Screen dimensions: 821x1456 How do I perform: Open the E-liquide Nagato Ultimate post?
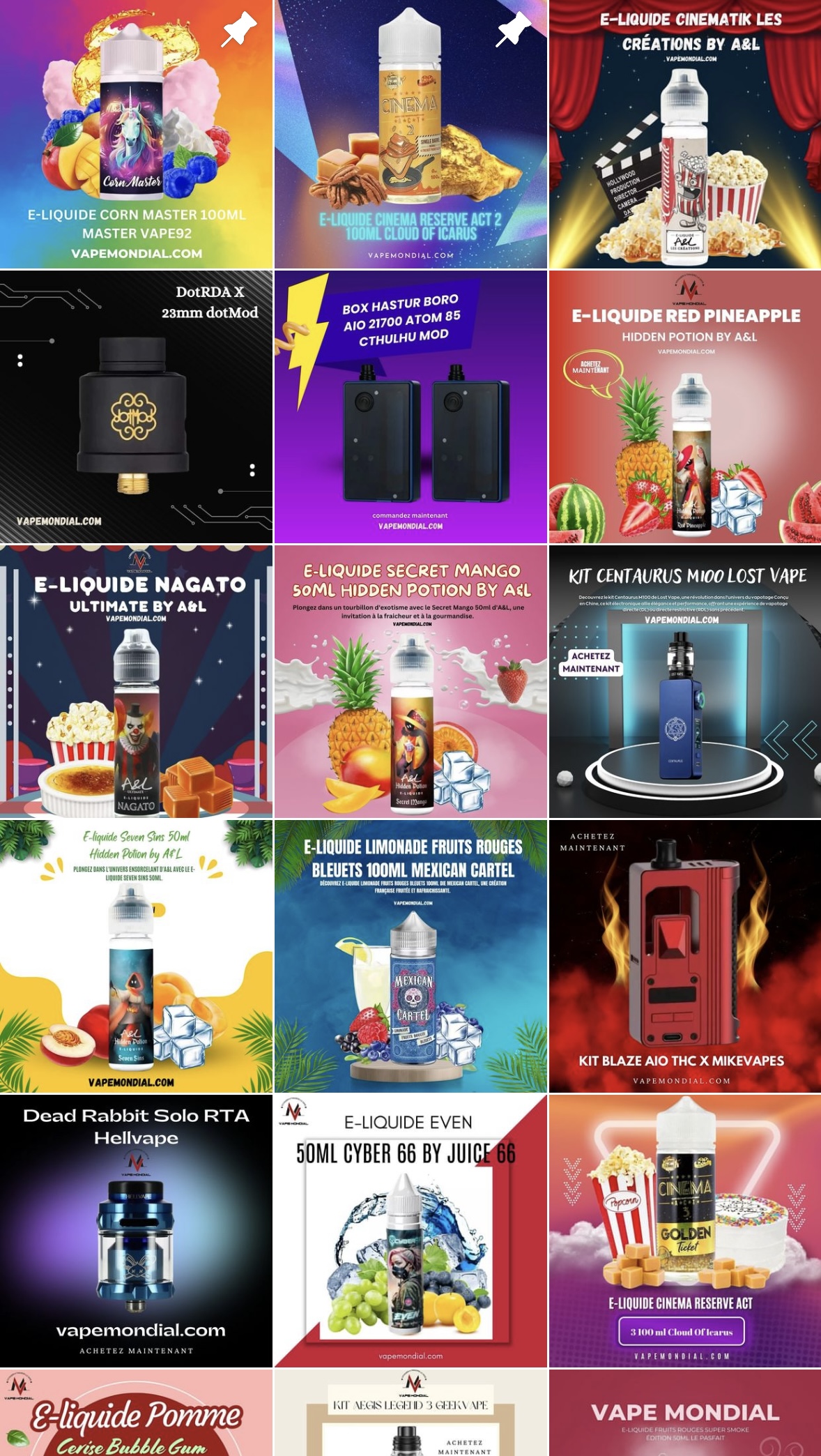tap(136, 681)
